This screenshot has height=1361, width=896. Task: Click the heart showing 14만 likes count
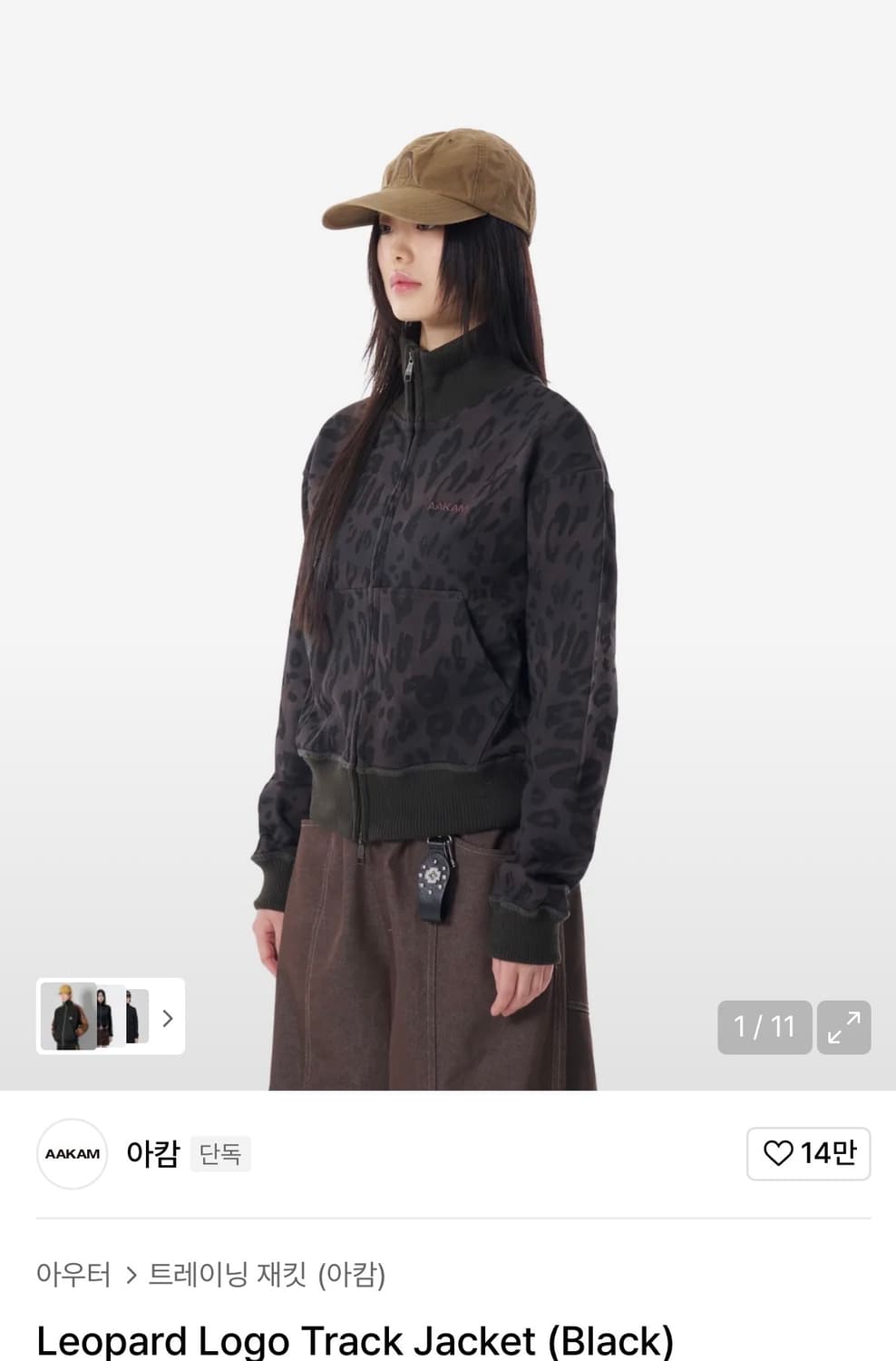point(809,1153)
